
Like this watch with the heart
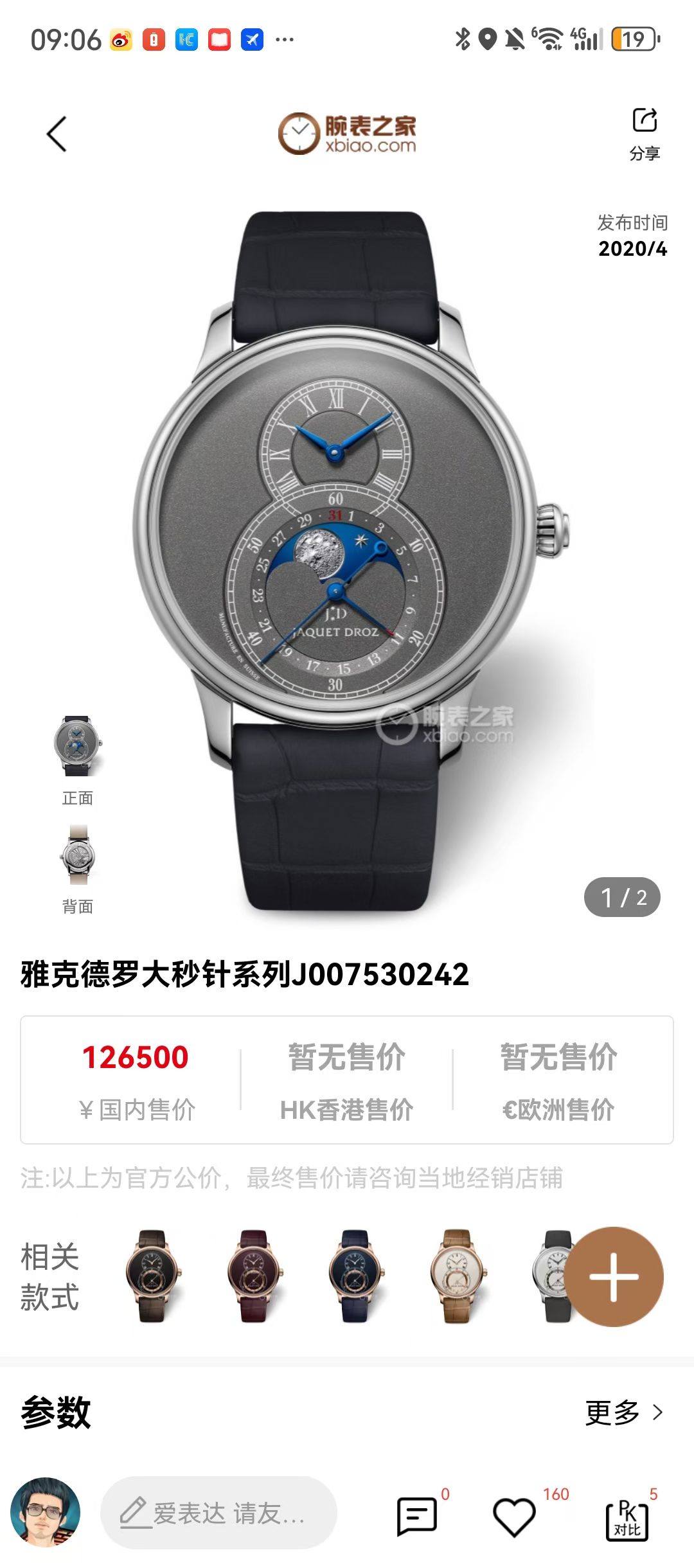pyautogui.click(x=514, y=1517)
